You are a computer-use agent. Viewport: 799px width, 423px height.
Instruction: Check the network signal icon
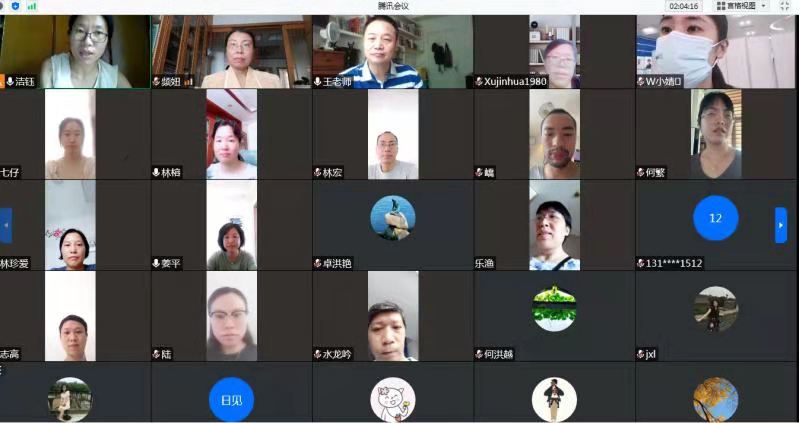pyautogui.click(x=33, y=6)
